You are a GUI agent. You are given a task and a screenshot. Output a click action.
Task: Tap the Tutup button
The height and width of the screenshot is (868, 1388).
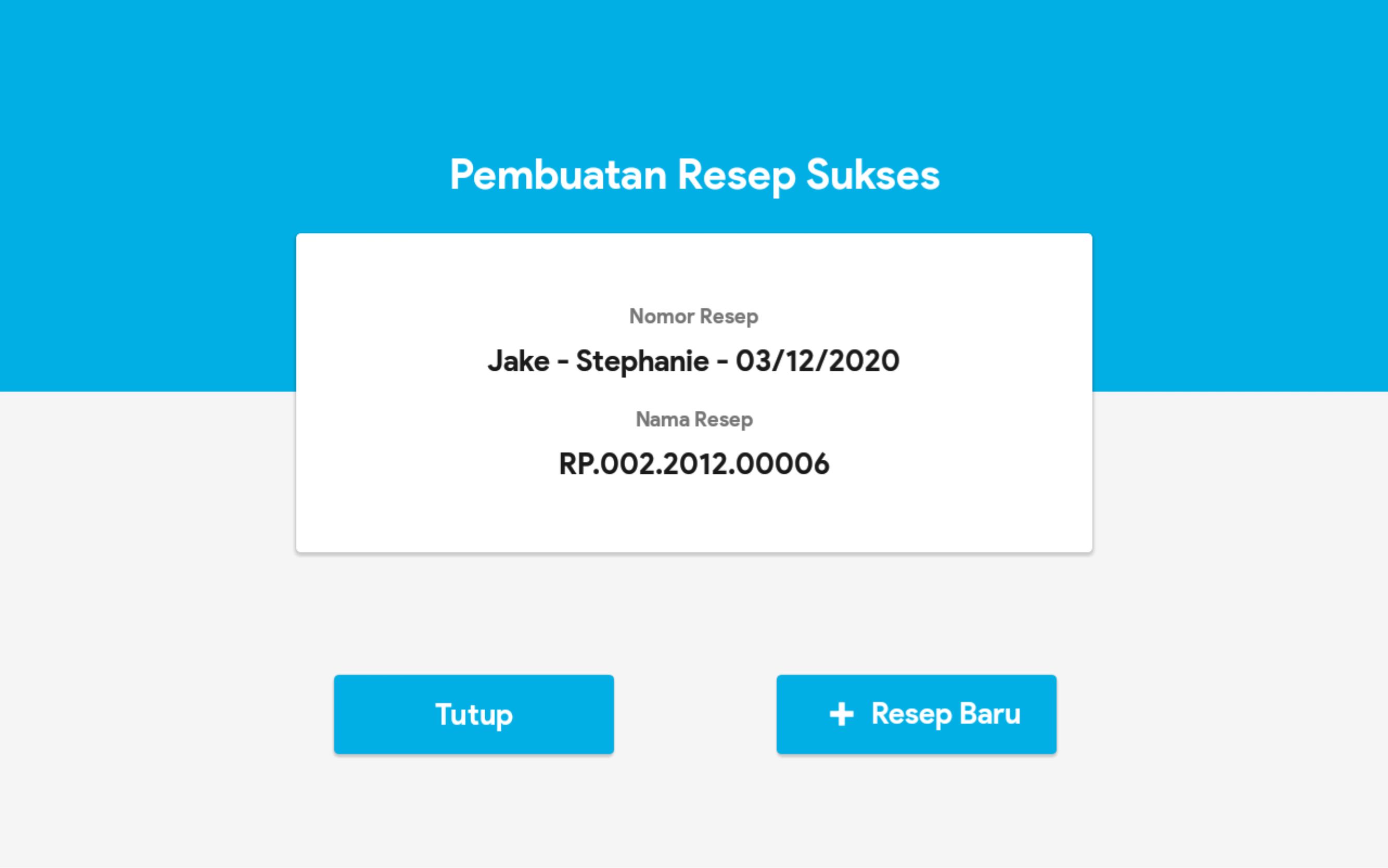474,714
